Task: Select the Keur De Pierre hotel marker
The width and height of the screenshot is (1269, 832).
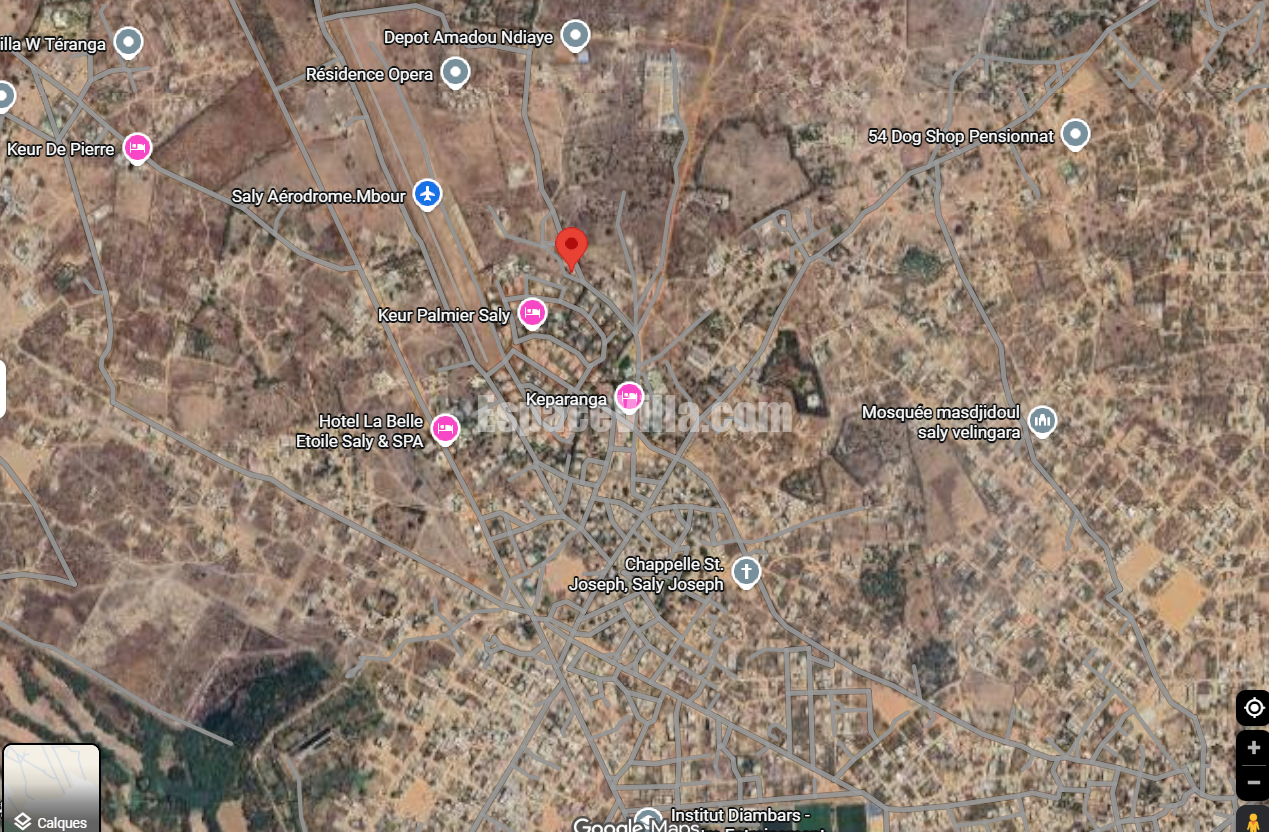Action: (137, 148)
